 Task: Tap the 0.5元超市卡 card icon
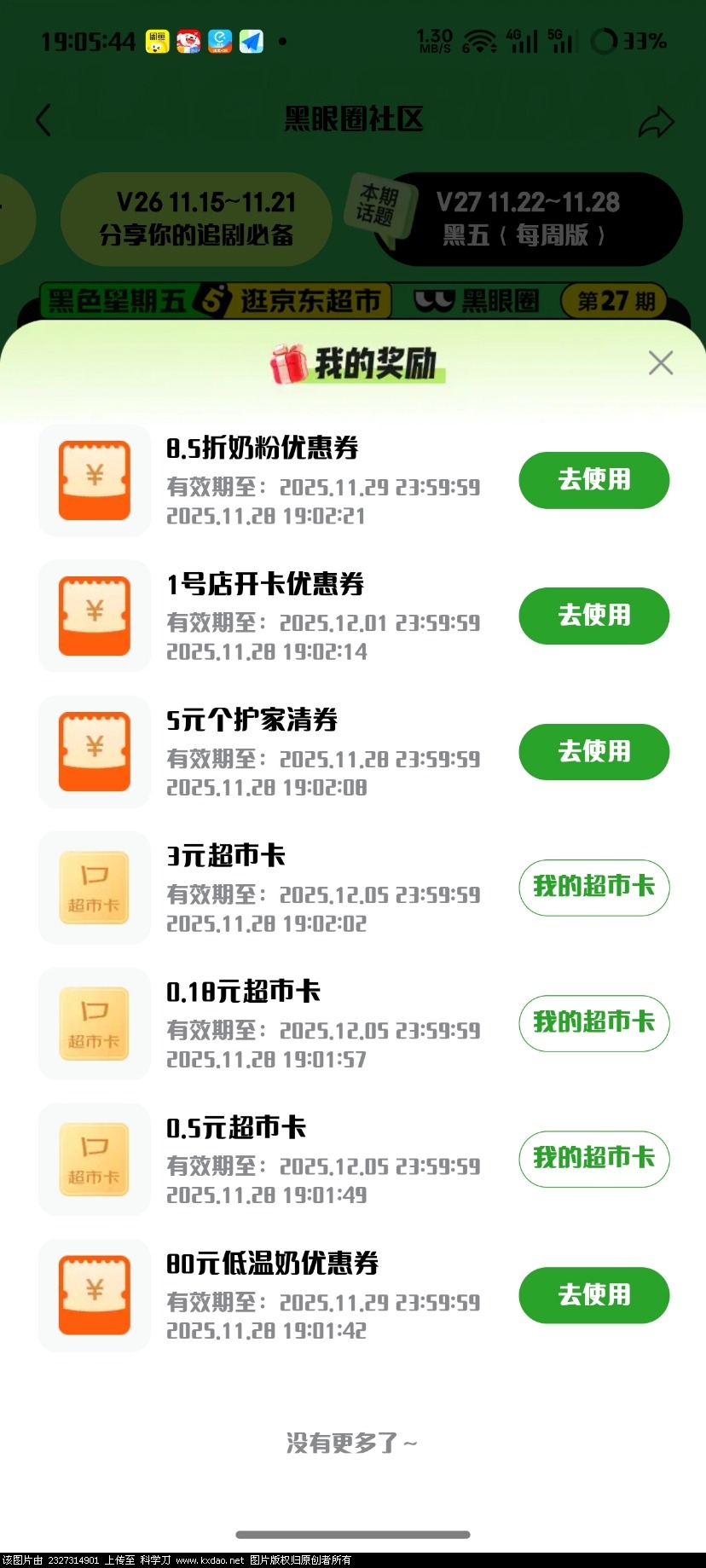[x=94, y=1160]
